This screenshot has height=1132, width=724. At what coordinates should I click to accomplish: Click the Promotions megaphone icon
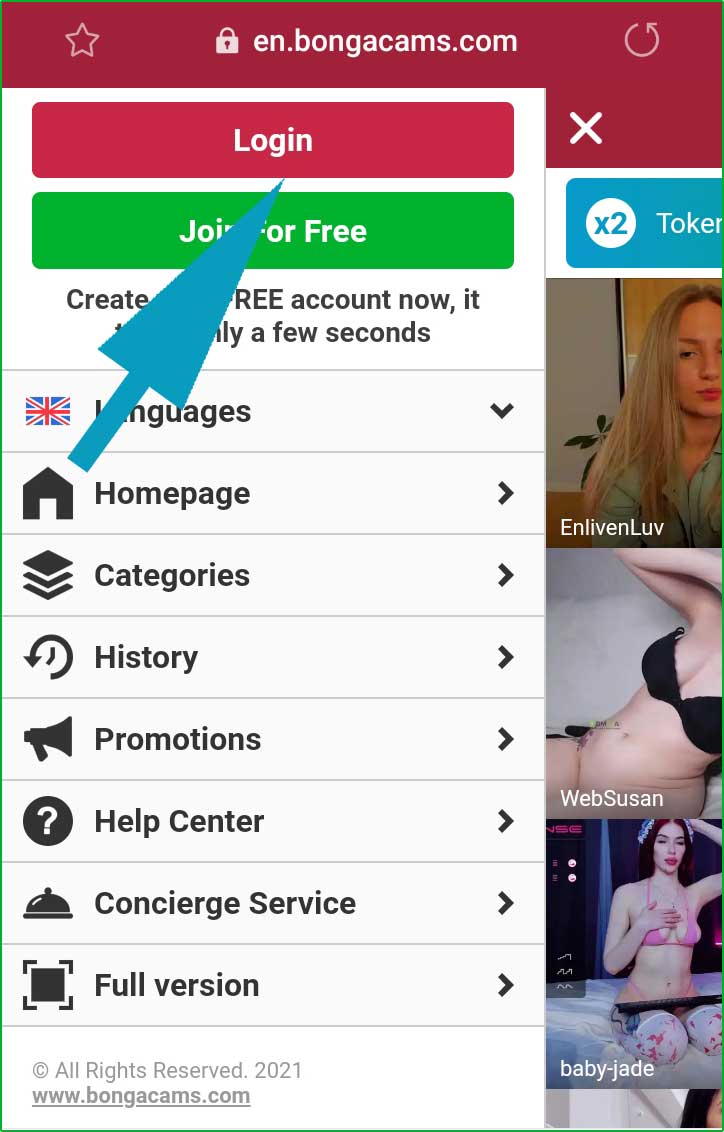coord(47,739)
